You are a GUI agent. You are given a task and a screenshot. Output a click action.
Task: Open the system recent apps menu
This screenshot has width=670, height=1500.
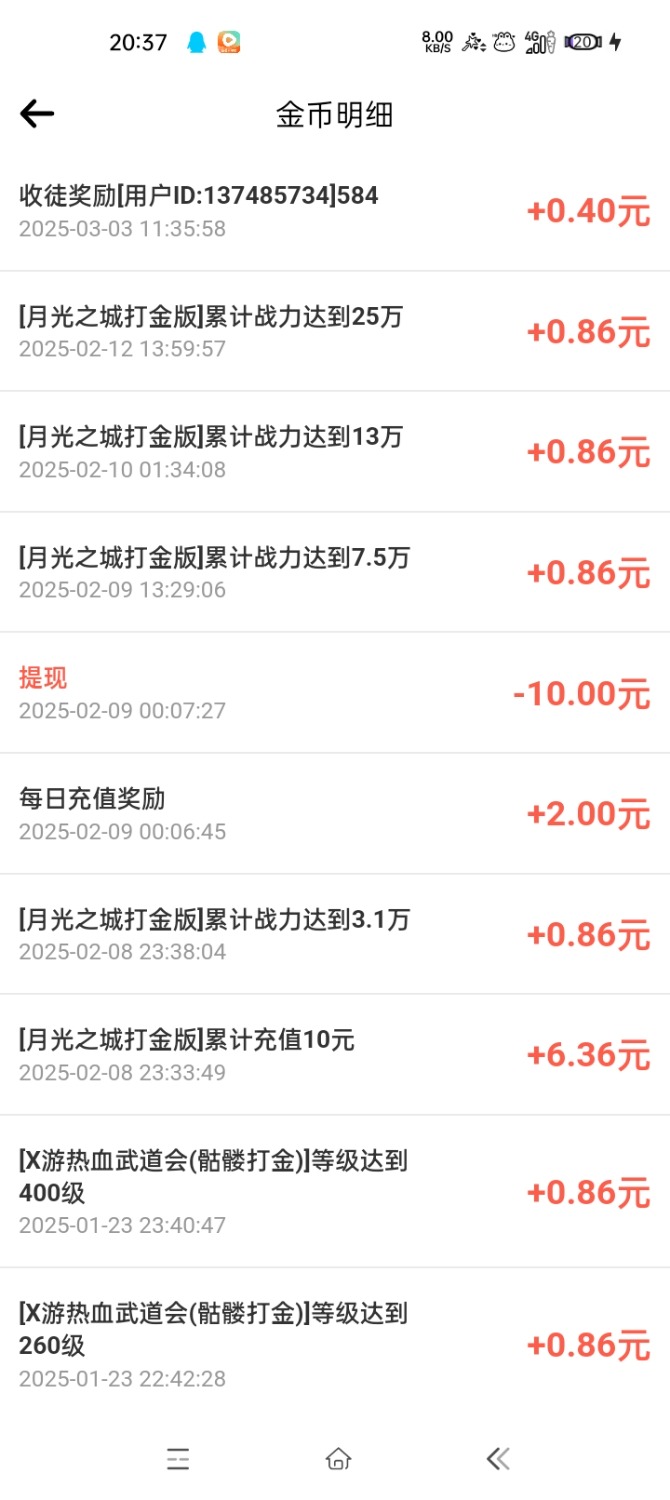[x=178, y=1459]
